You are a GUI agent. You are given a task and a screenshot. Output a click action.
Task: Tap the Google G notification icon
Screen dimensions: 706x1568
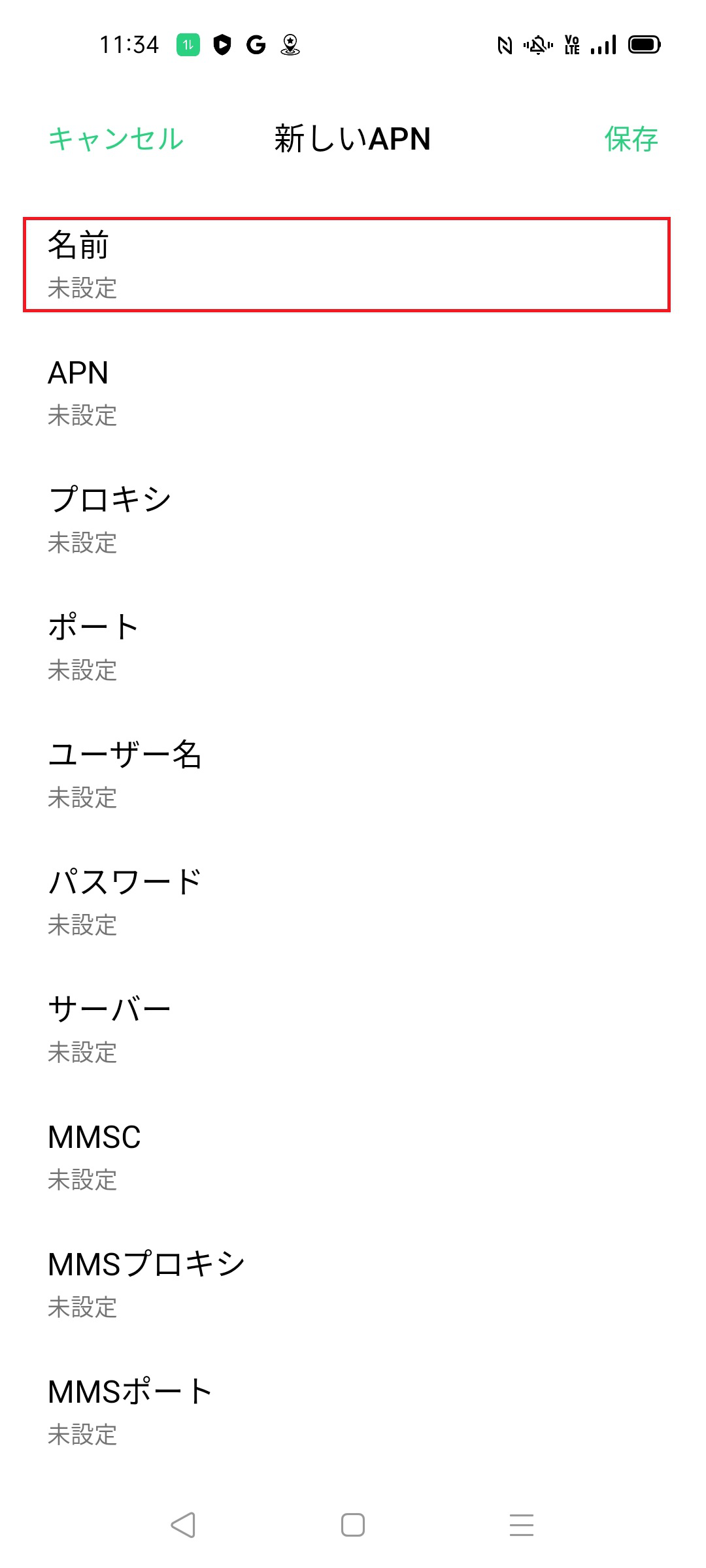pos(255,44)
